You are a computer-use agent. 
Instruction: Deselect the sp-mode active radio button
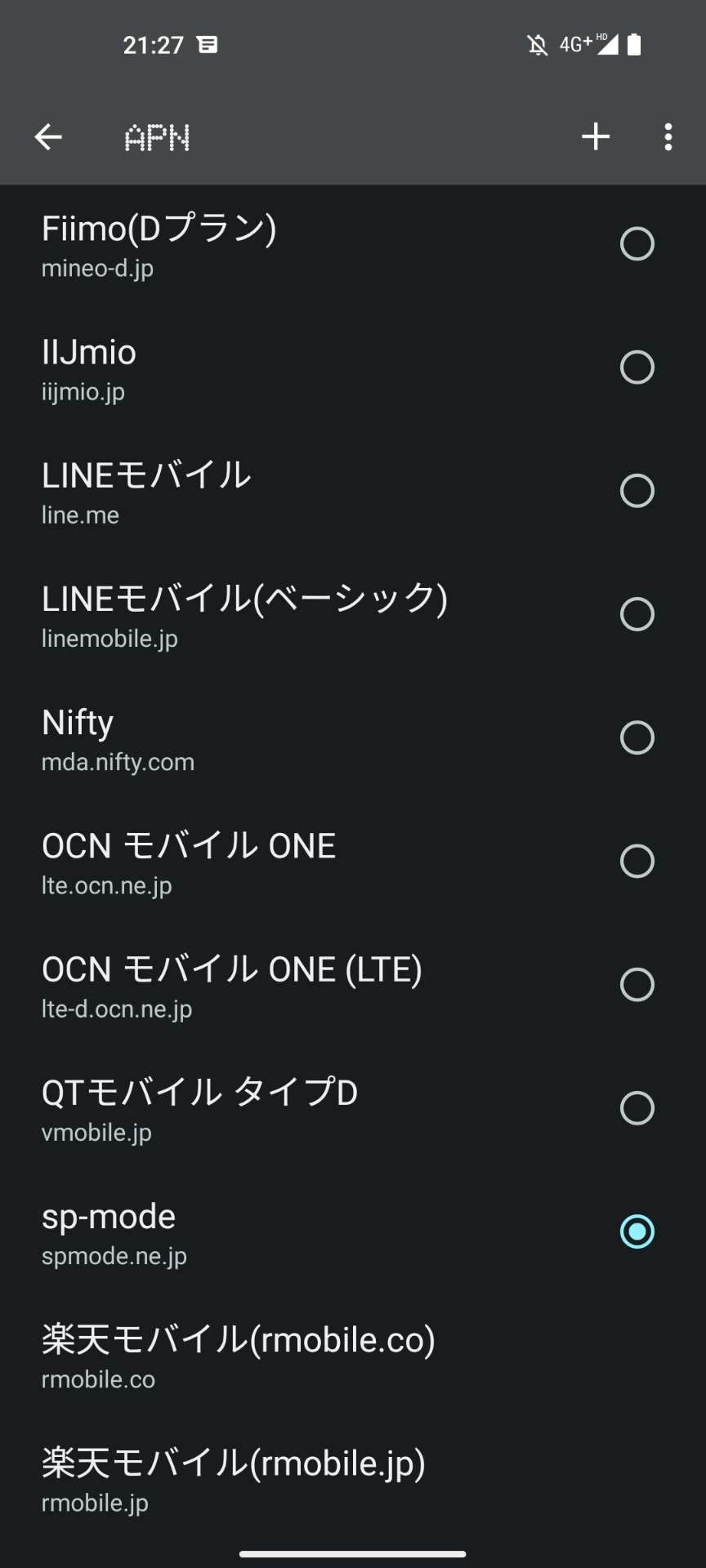click(637, 1232)
